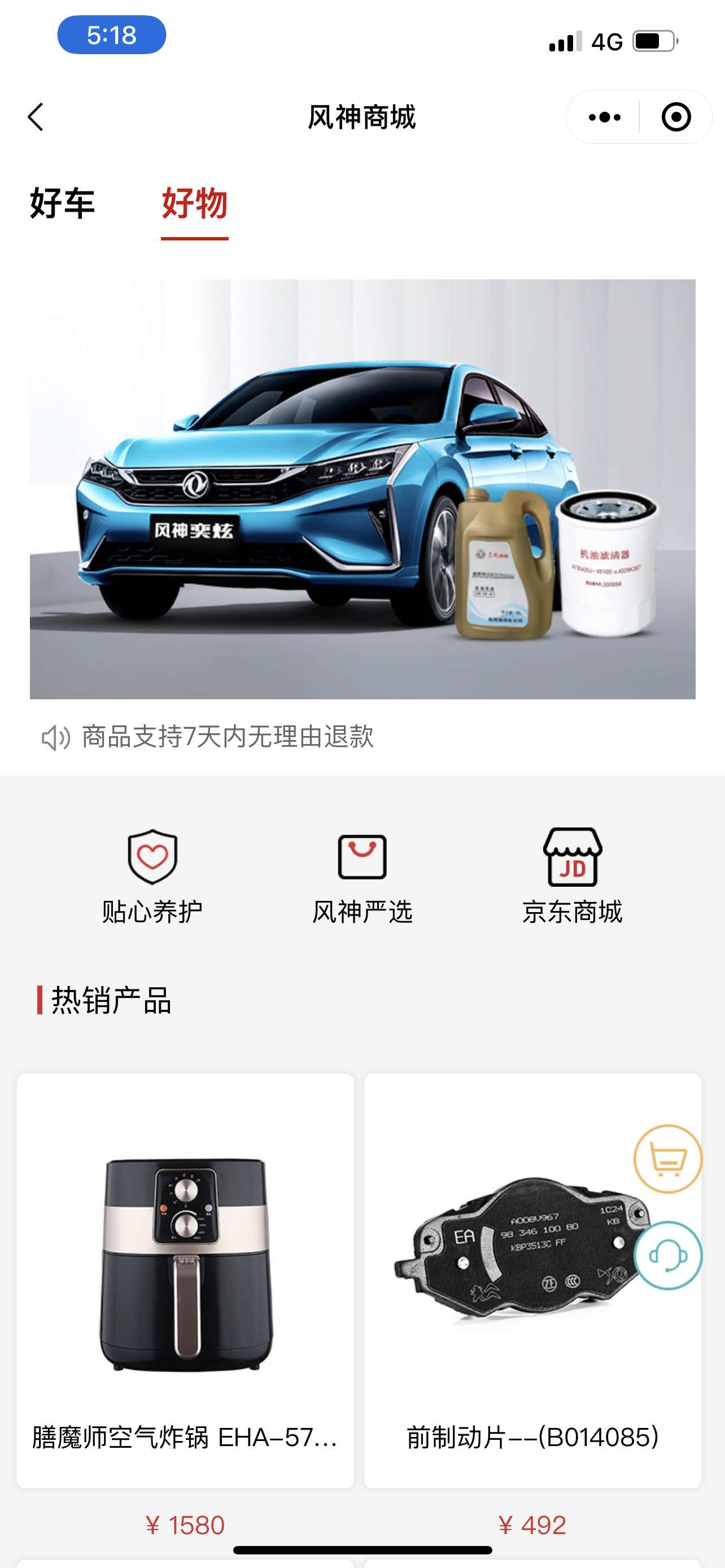
Task: Open the mini-program three-dots menu
Action: pyautogui.click(x=605, y=117)
